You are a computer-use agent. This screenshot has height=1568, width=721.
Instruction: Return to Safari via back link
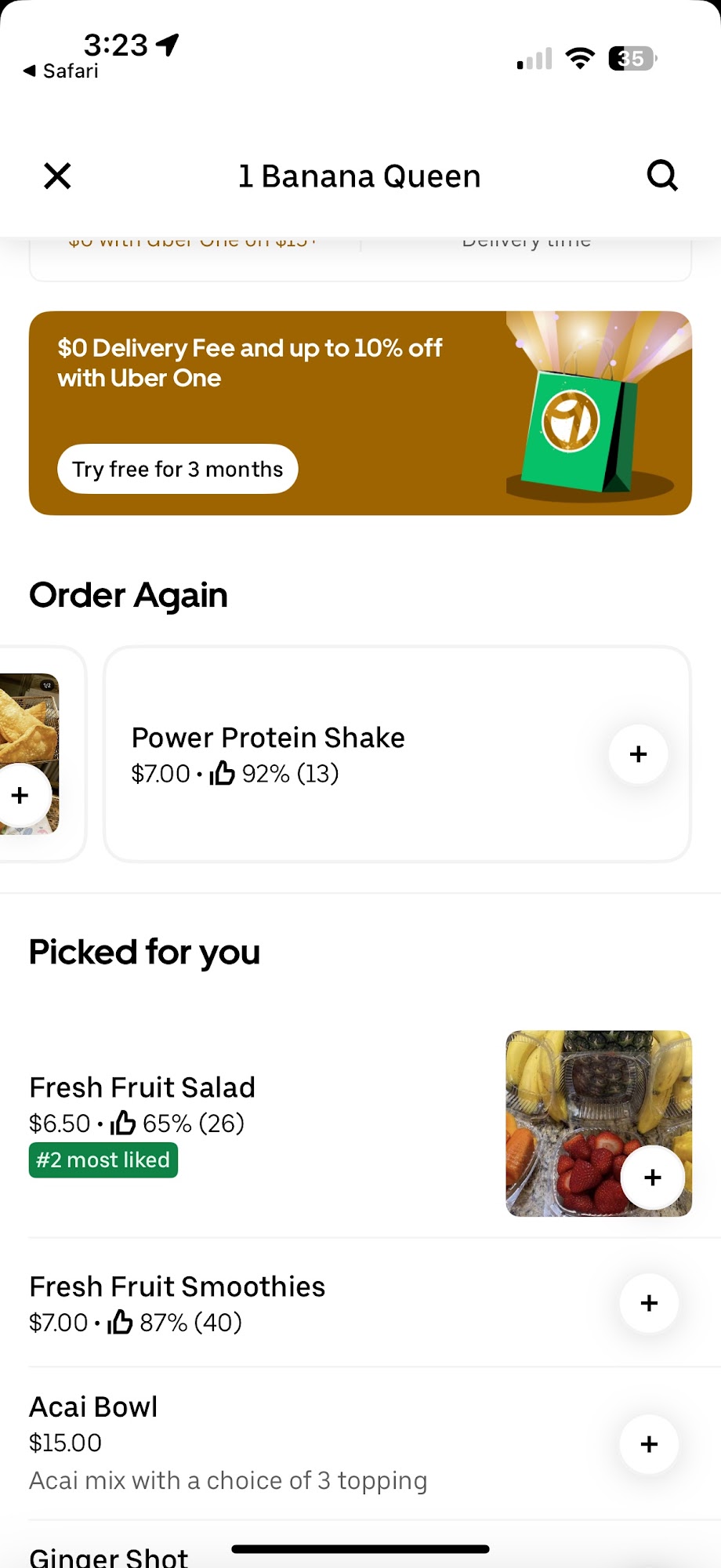coord(61,71)
